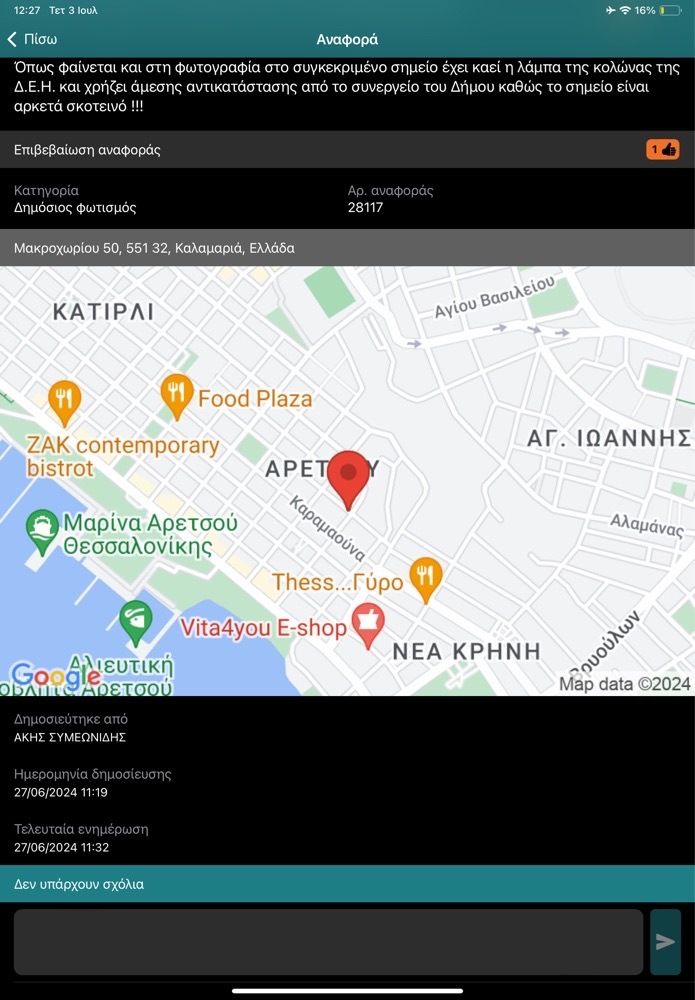Select the Vita4you E-shop map marker
Image resolution: width=695 pixels, height=1000 pixels.
[x=369, y=626]
